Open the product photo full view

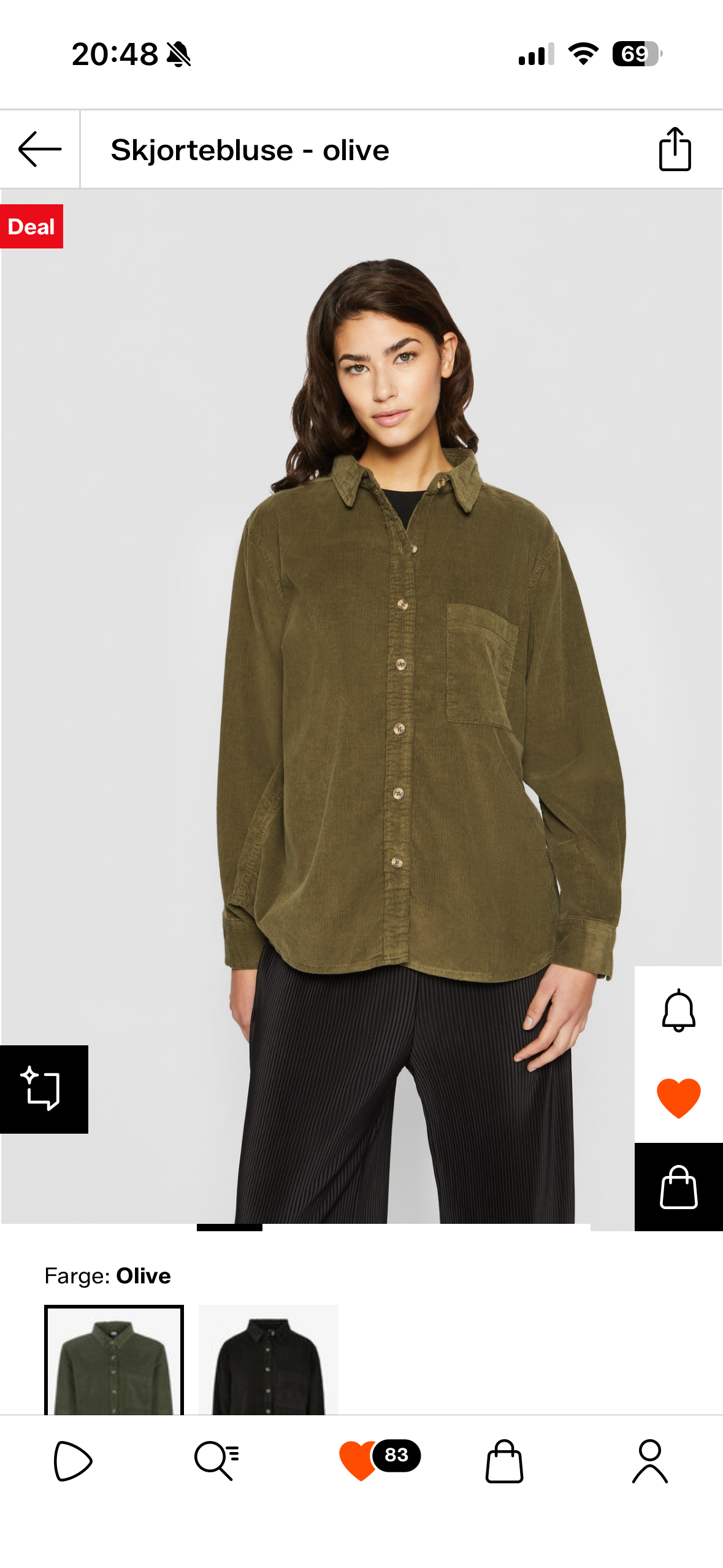point(361,705)
